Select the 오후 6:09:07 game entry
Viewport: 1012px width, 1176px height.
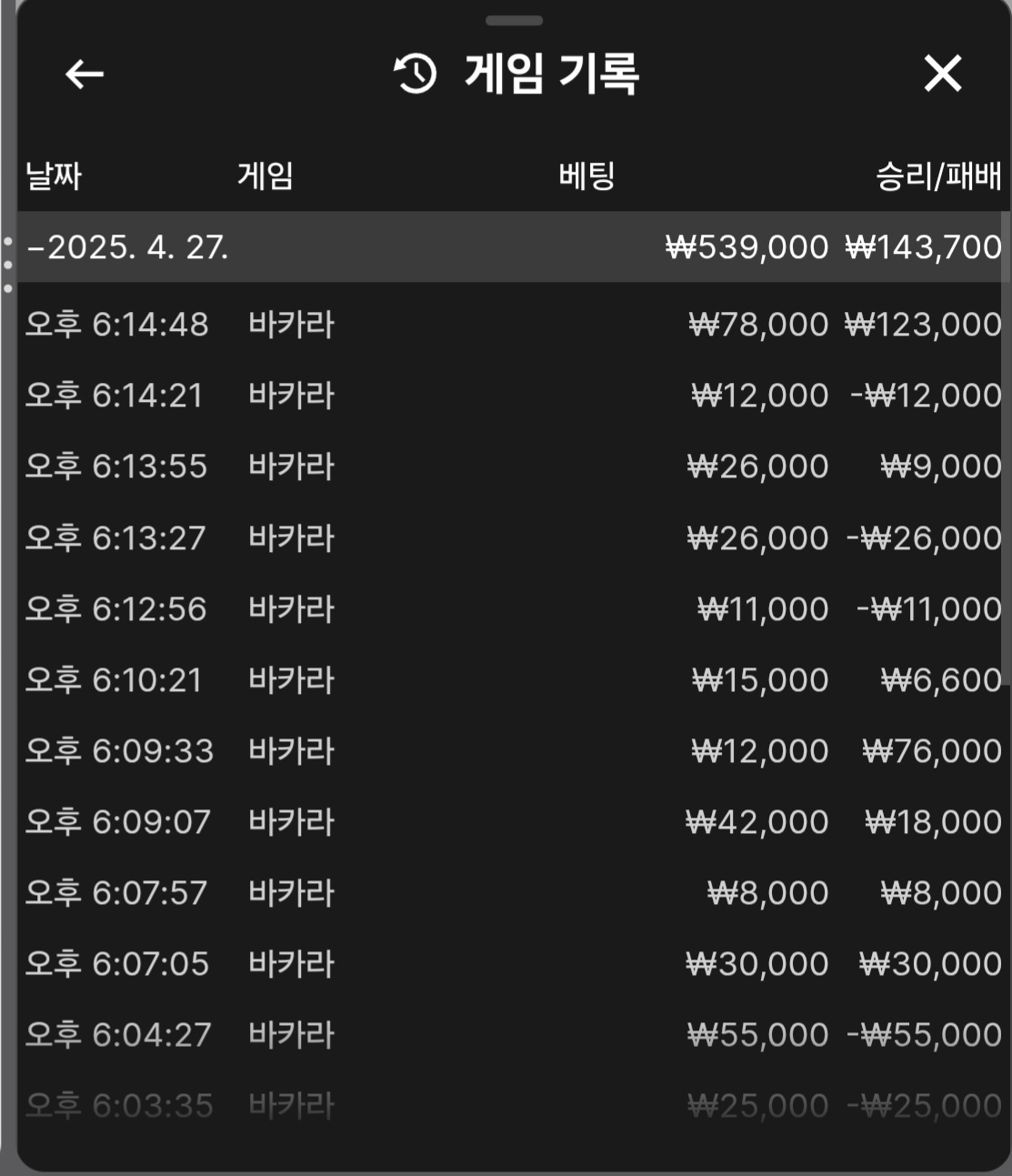pos(509,821)
